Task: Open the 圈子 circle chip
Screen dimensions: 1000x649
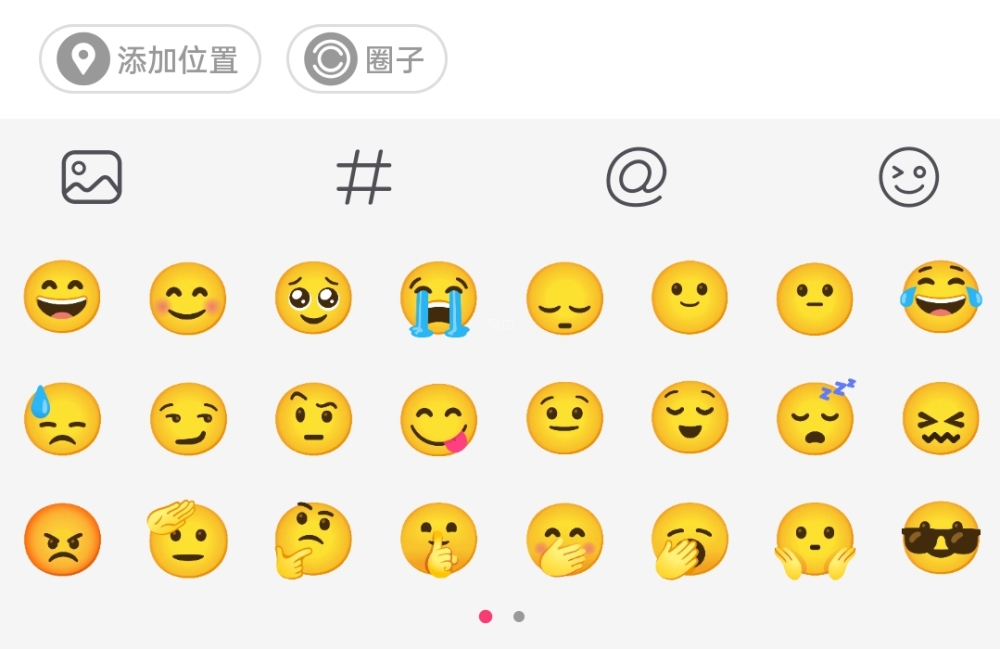Action: tap(367, 60)
